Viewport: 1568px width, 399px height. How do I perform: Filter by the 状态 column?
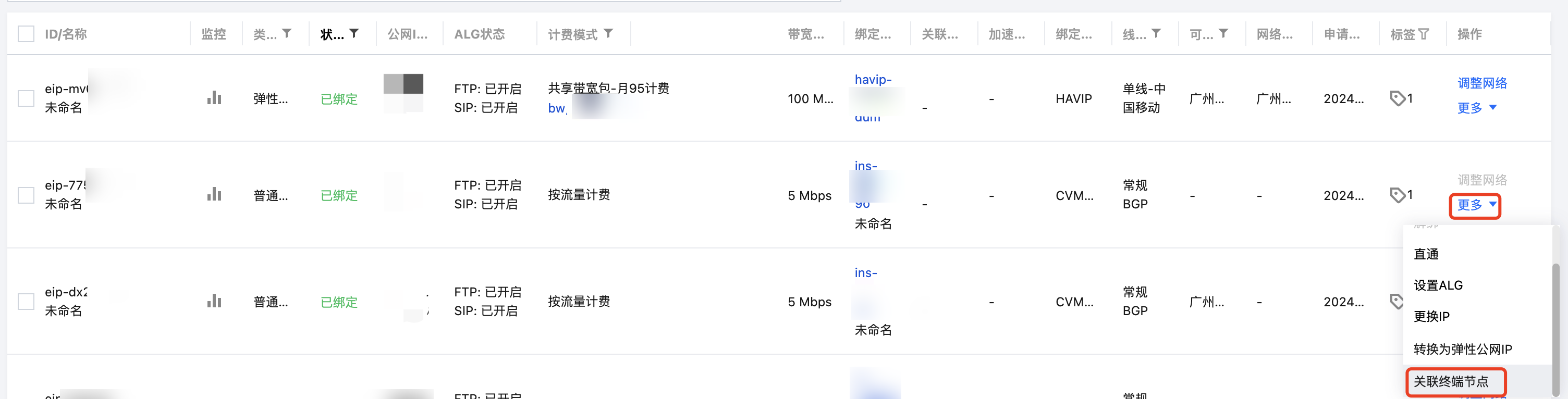(353, 33)
